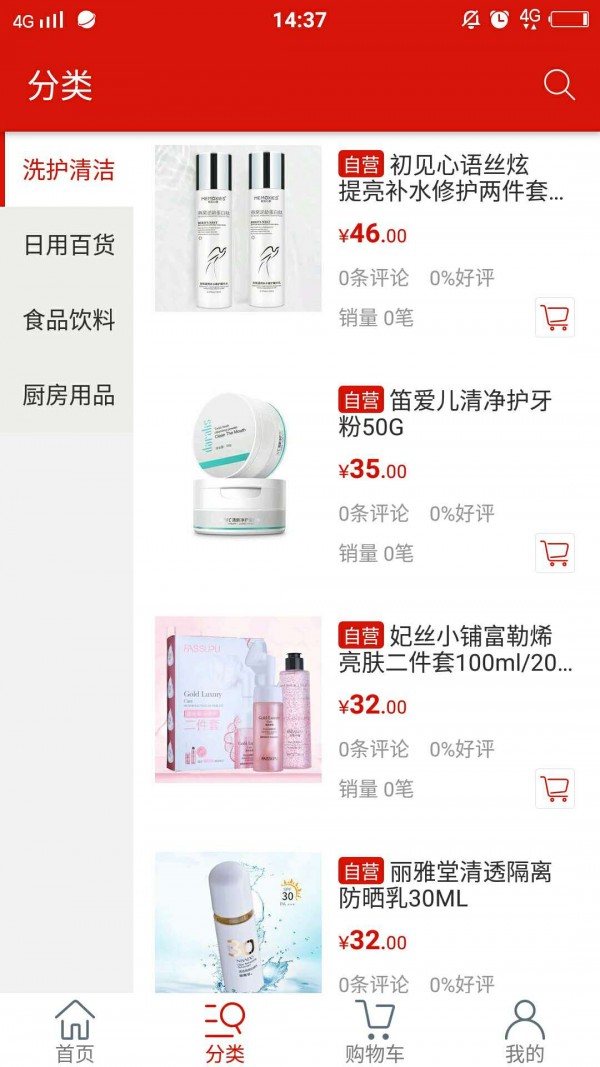Image resolution: width=600 pixels, height=1067 pixels.
Task: Open the 初见心语丝炫 product image
Action: pos(238,229)
